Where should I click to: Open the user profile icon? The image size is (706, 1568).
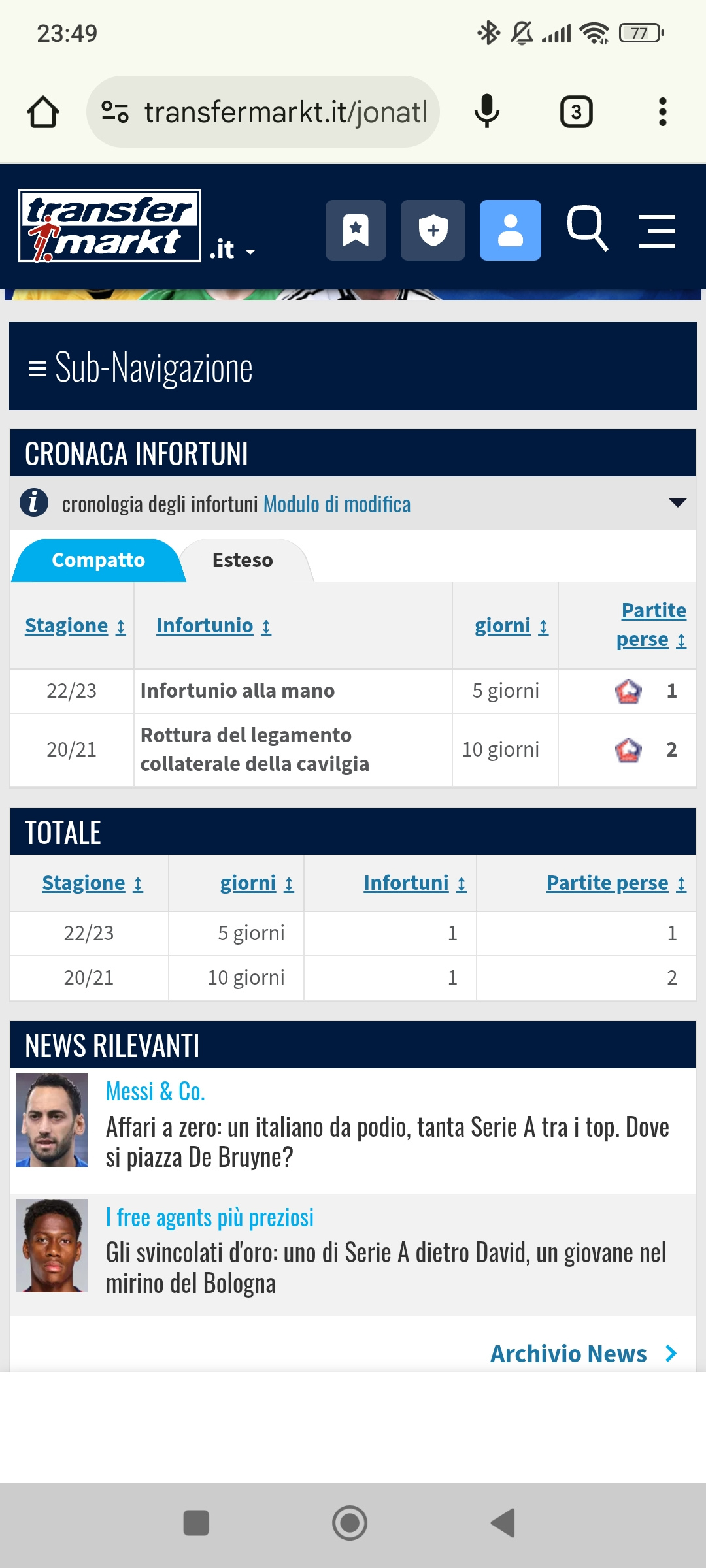tap(510, 231)
